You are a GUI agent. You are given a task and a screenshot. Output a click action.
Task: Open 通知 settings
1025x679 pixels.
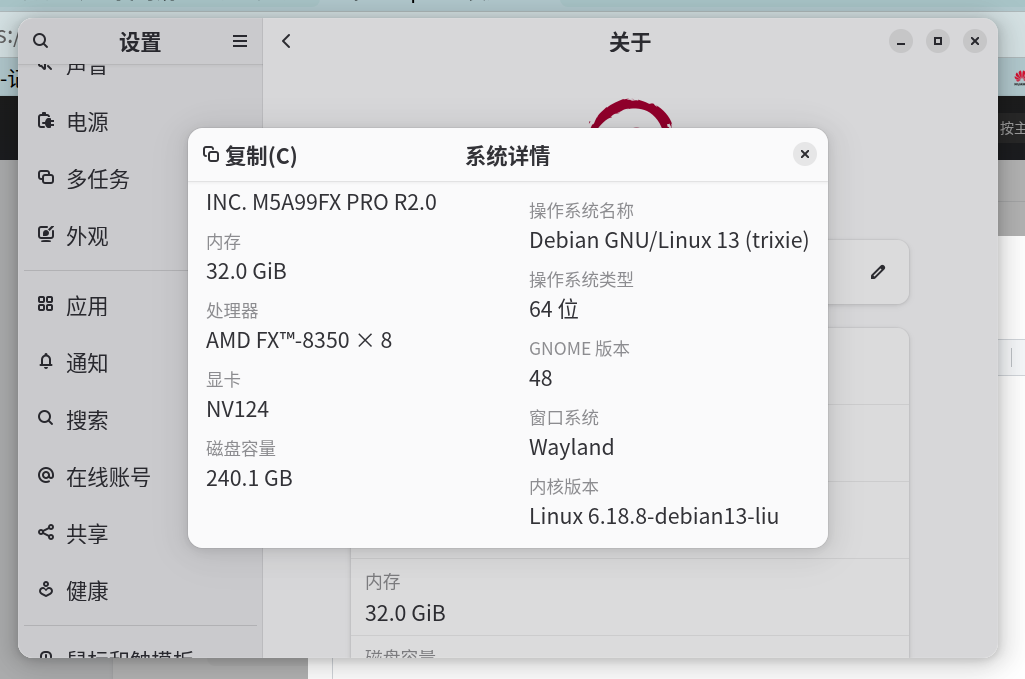[87, 363]
